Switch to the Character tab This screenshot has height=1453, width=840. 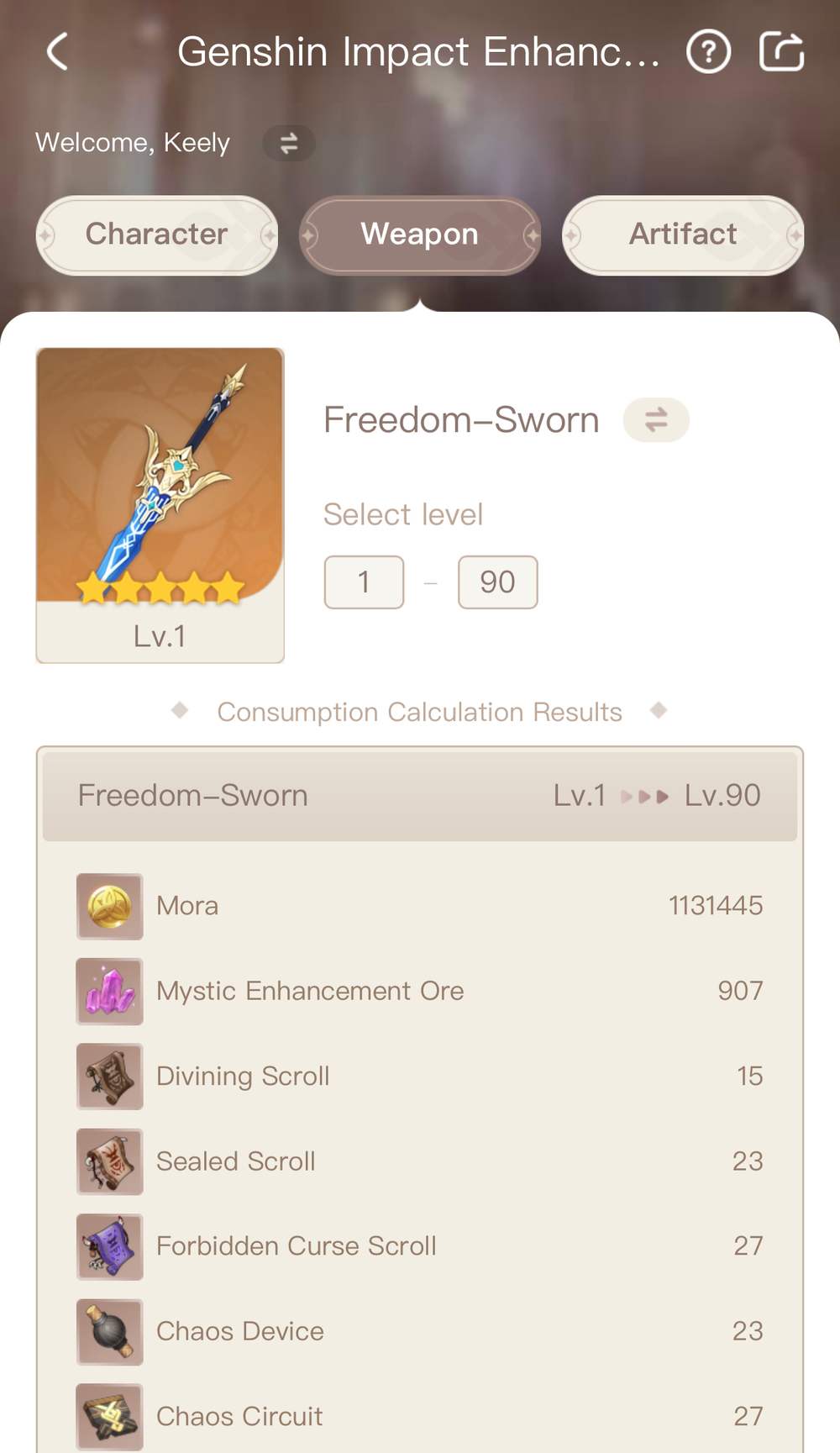(157, 234)
